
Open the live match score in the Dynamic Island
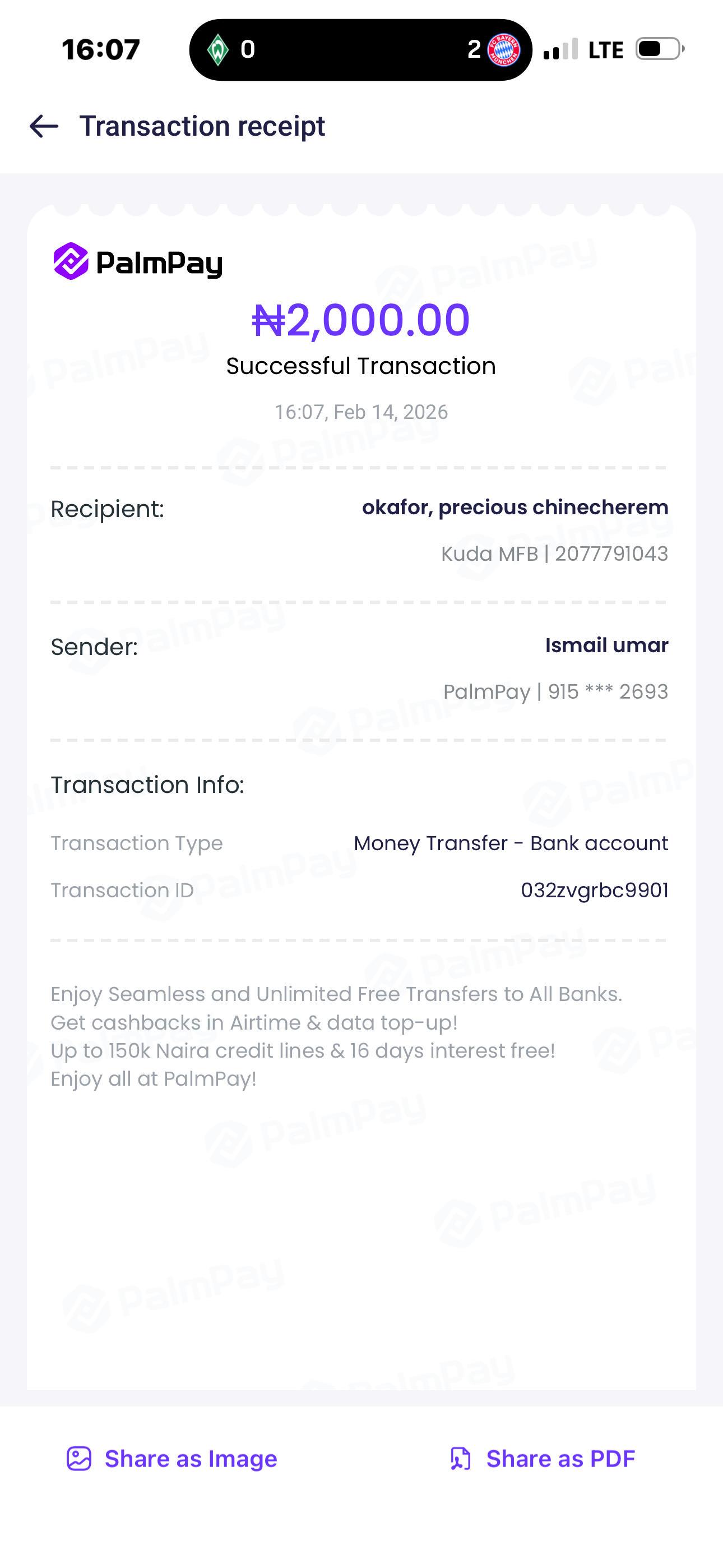pos(360,50)
